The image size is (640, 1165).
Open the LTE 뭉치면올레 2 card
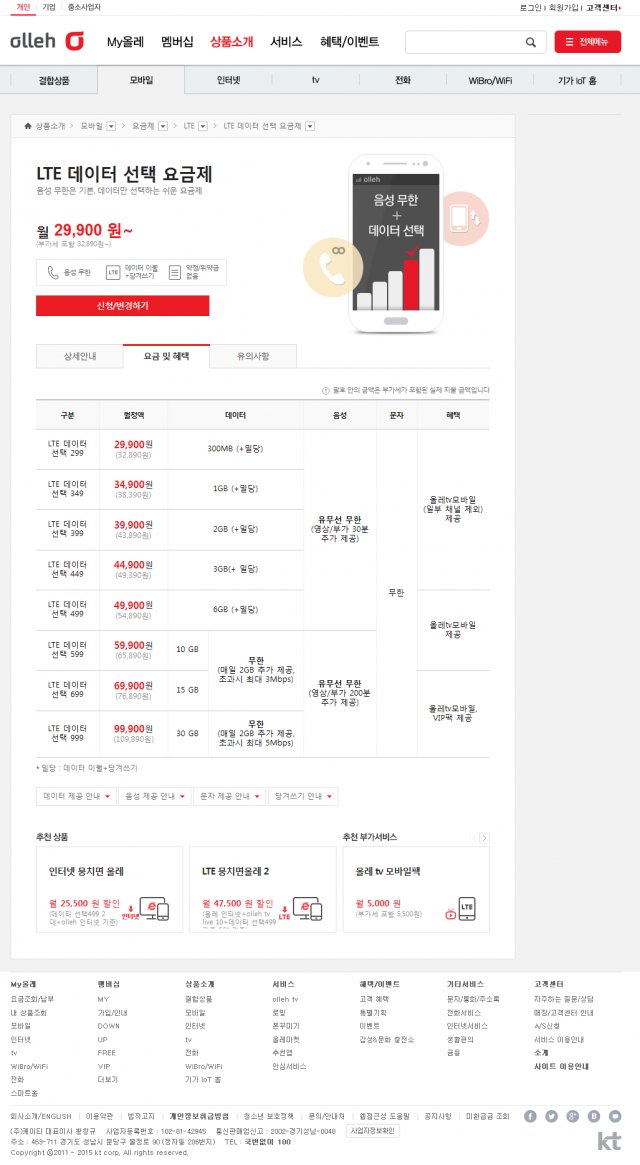[263, 889]
